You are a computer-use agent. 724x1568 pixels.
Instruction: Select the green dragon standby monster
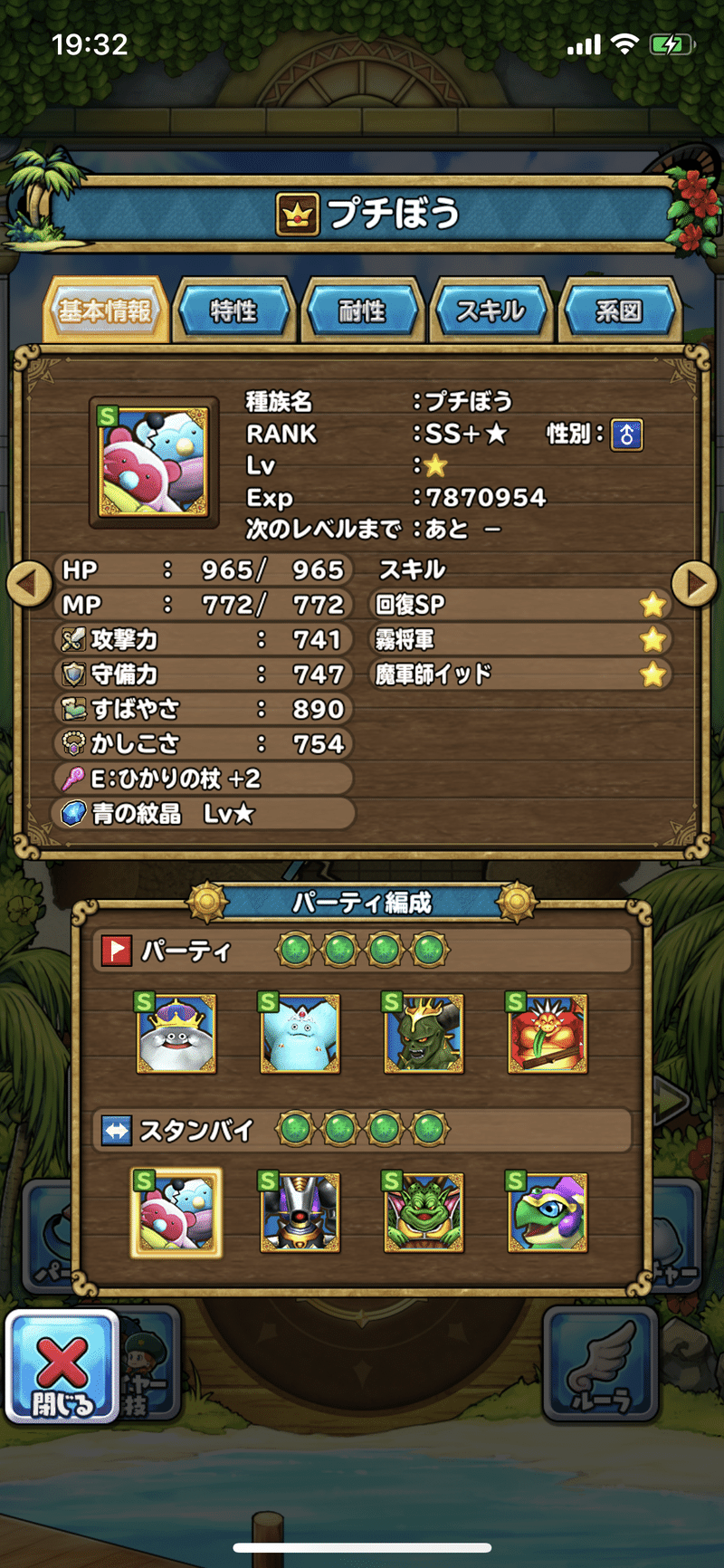click(x=424, y=1212)
